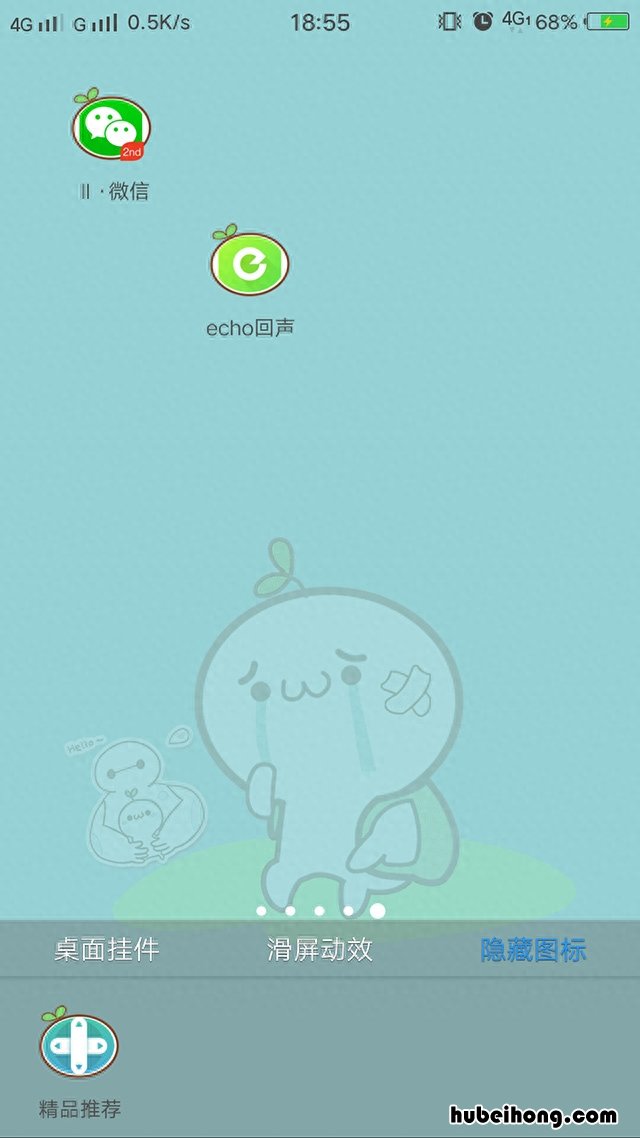Switch to the 桌面挂件 widgets tab

(x=106, y=949)
